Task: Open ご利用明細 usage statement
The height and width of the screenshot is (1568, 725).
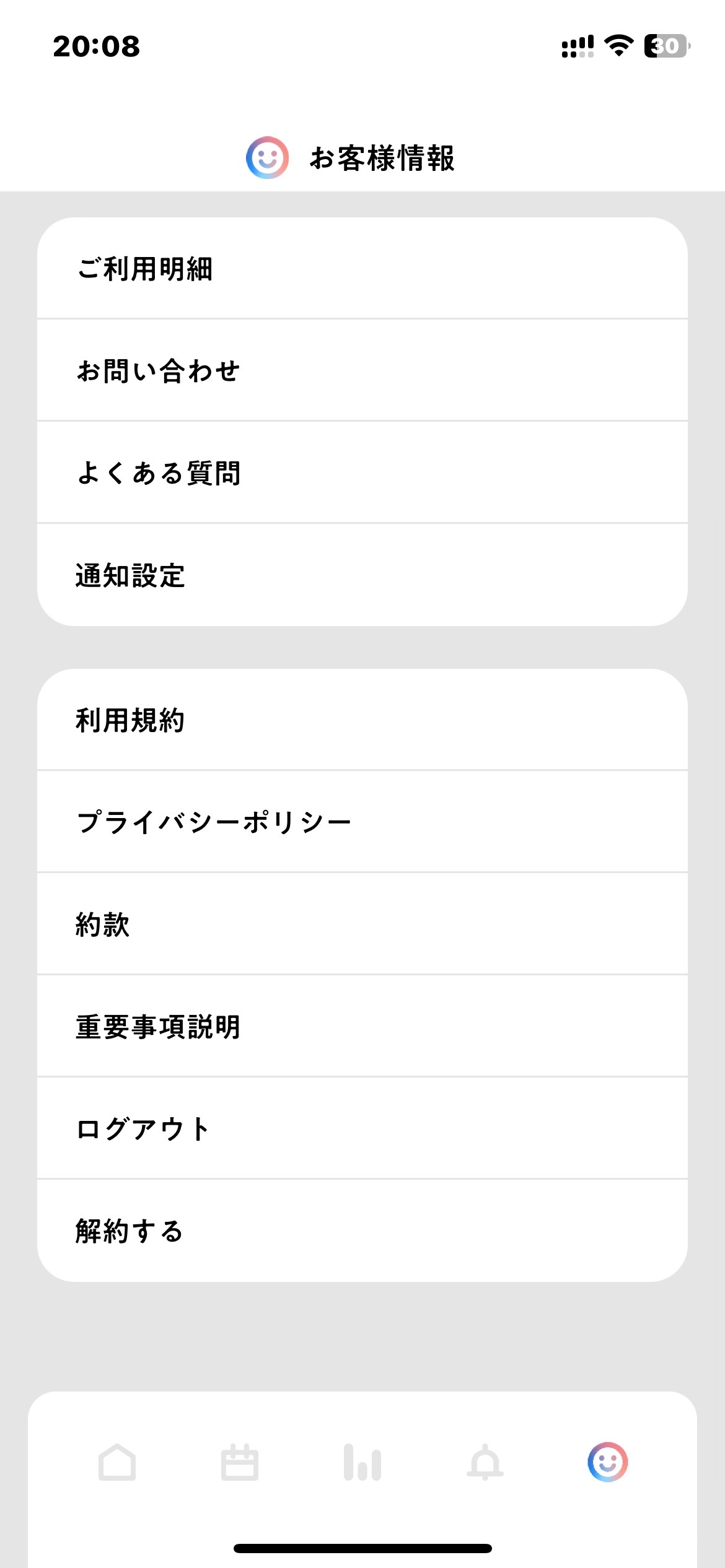Action: pyautogui.click(x=362, y=269)
